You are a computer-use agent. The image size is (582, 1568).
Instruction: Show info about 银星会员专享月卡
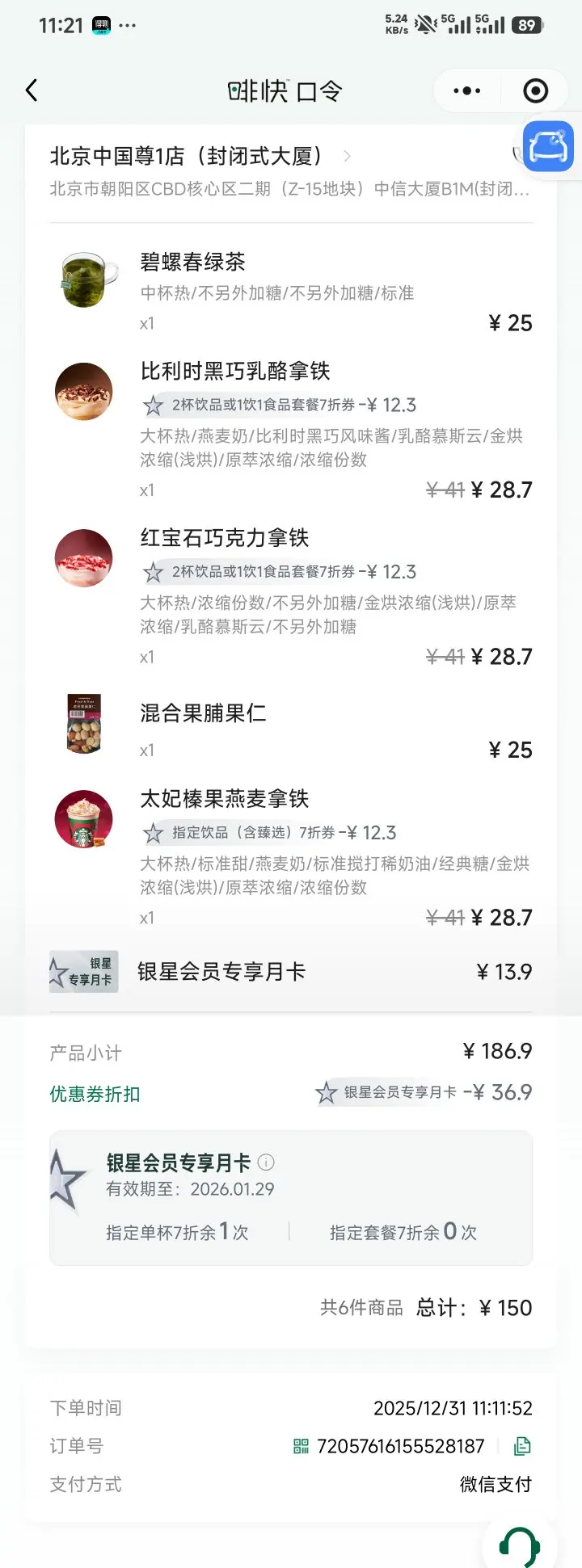click(x=266, y=1162)
